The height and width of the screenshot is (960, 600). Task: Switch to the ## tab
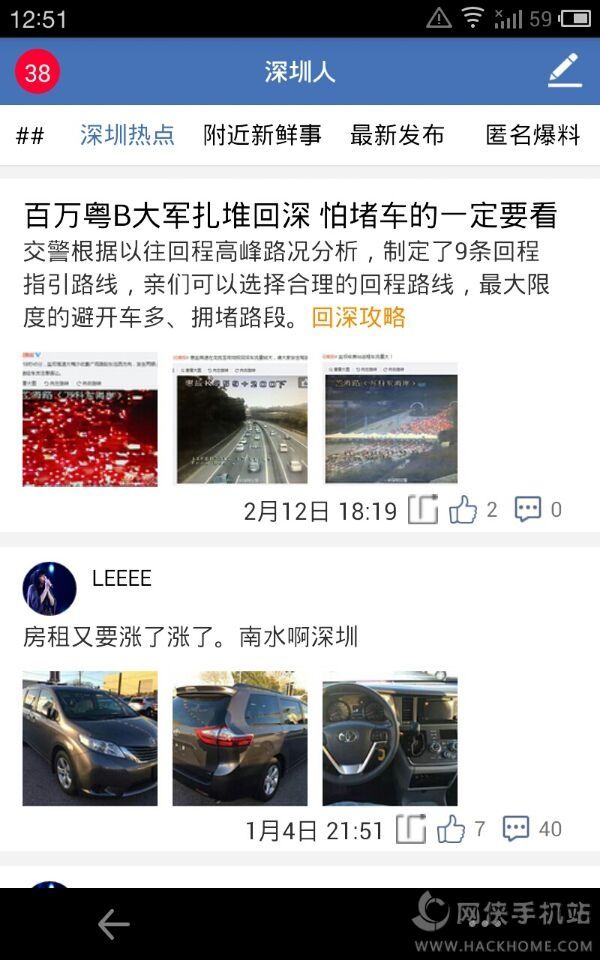pyautogui.click(x=30, y=136)
